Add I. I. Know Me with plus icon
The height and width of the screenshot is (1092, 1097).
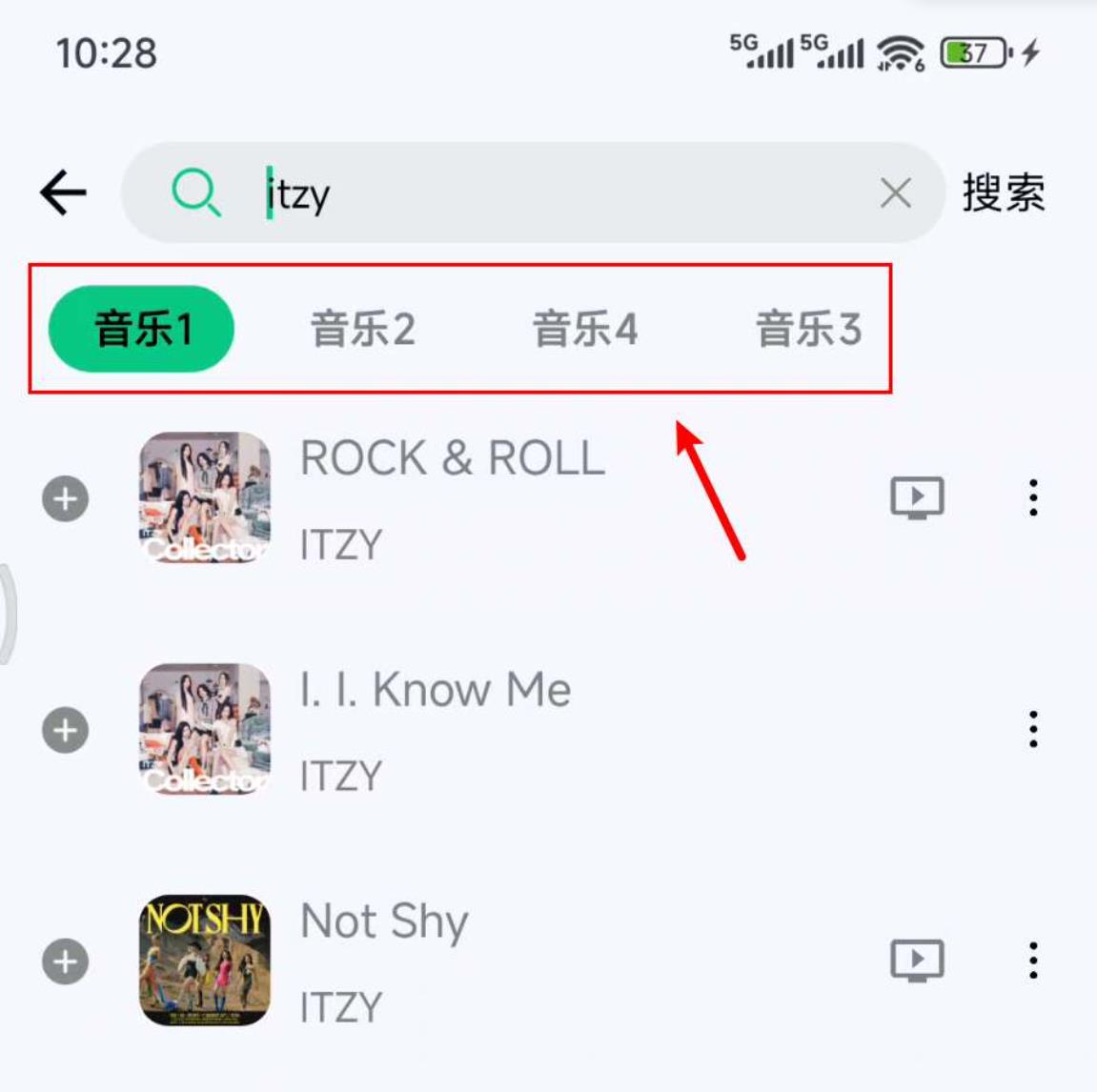click(x=66, y=730)
